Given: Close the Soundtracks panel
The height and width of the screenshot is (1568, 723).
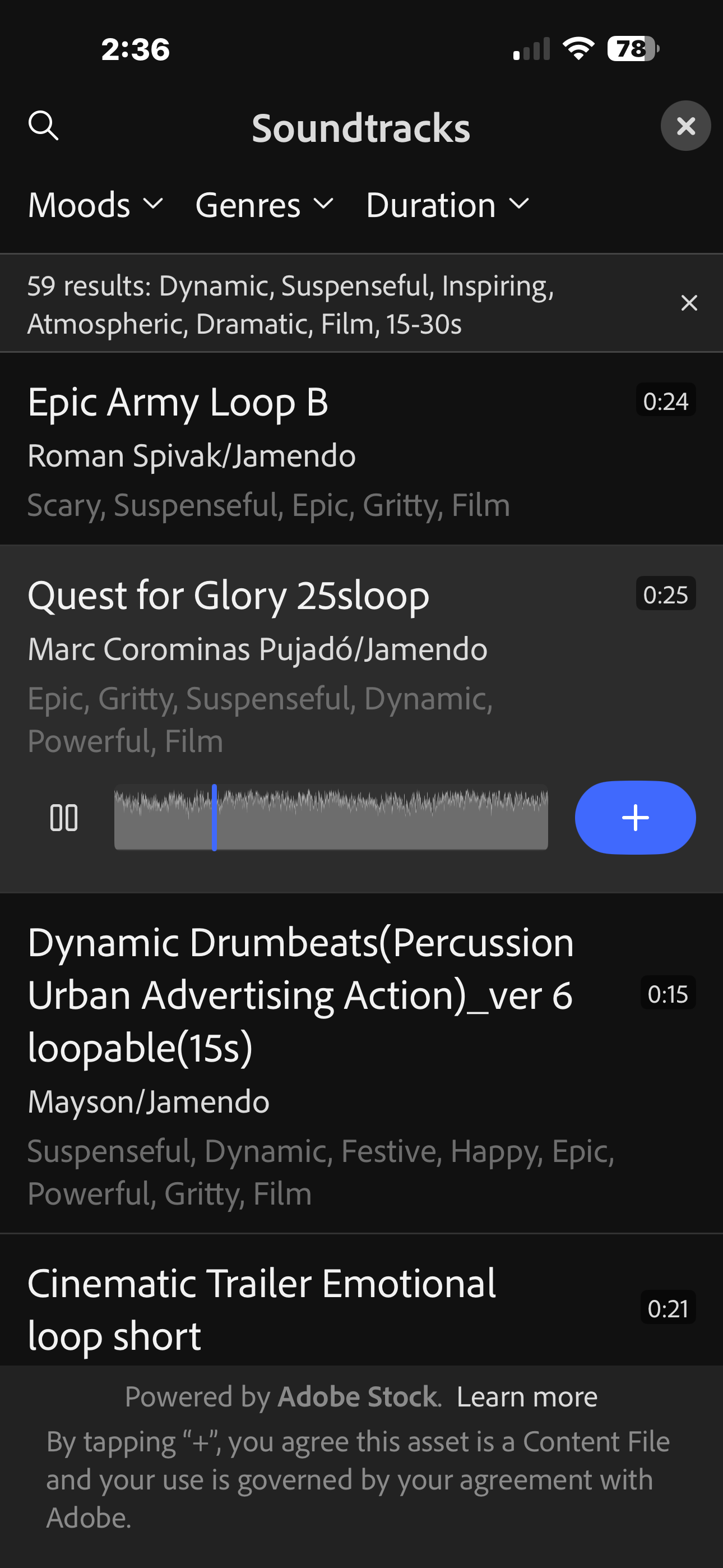Looking at the screenshot, I should [685, 126].
